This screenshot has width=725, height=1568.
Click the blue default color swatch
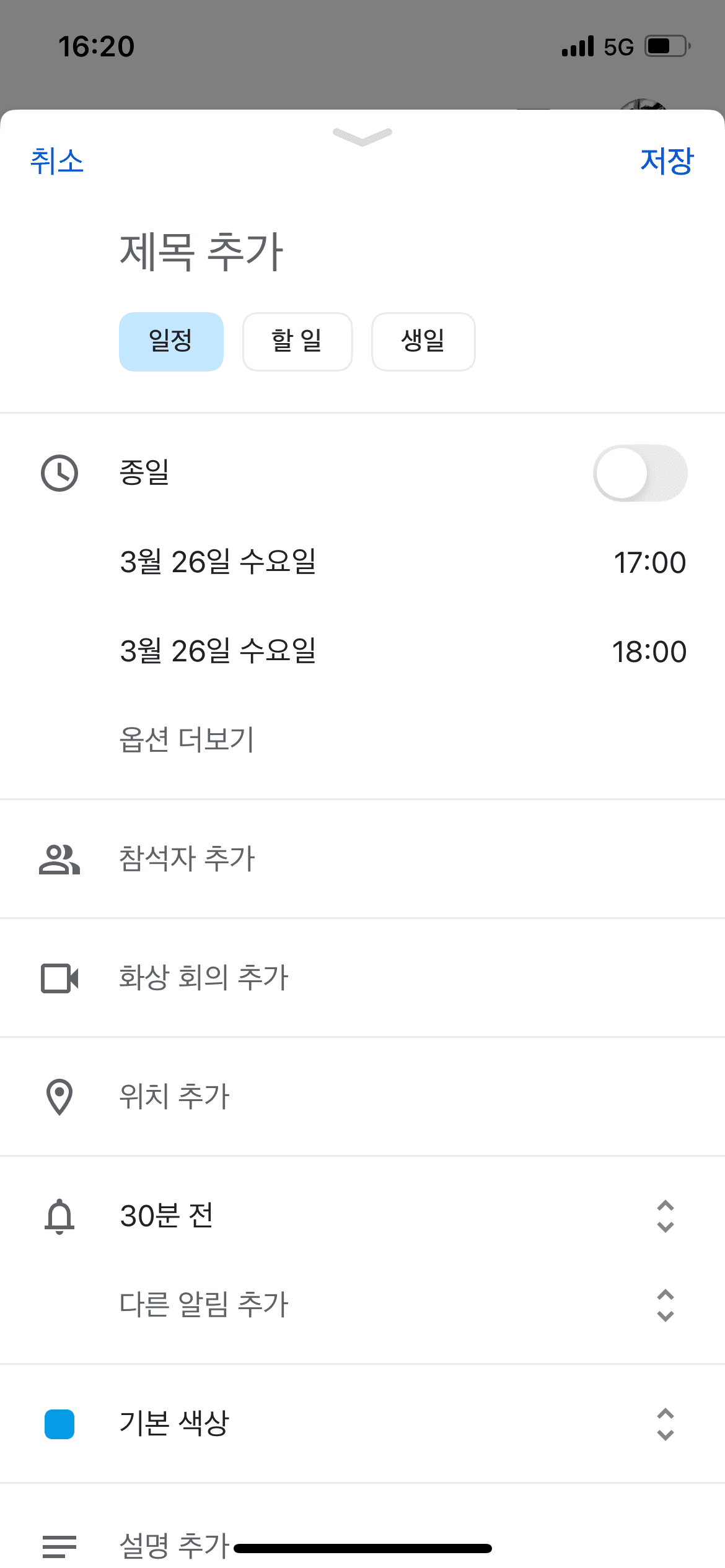click(59, 1424)
